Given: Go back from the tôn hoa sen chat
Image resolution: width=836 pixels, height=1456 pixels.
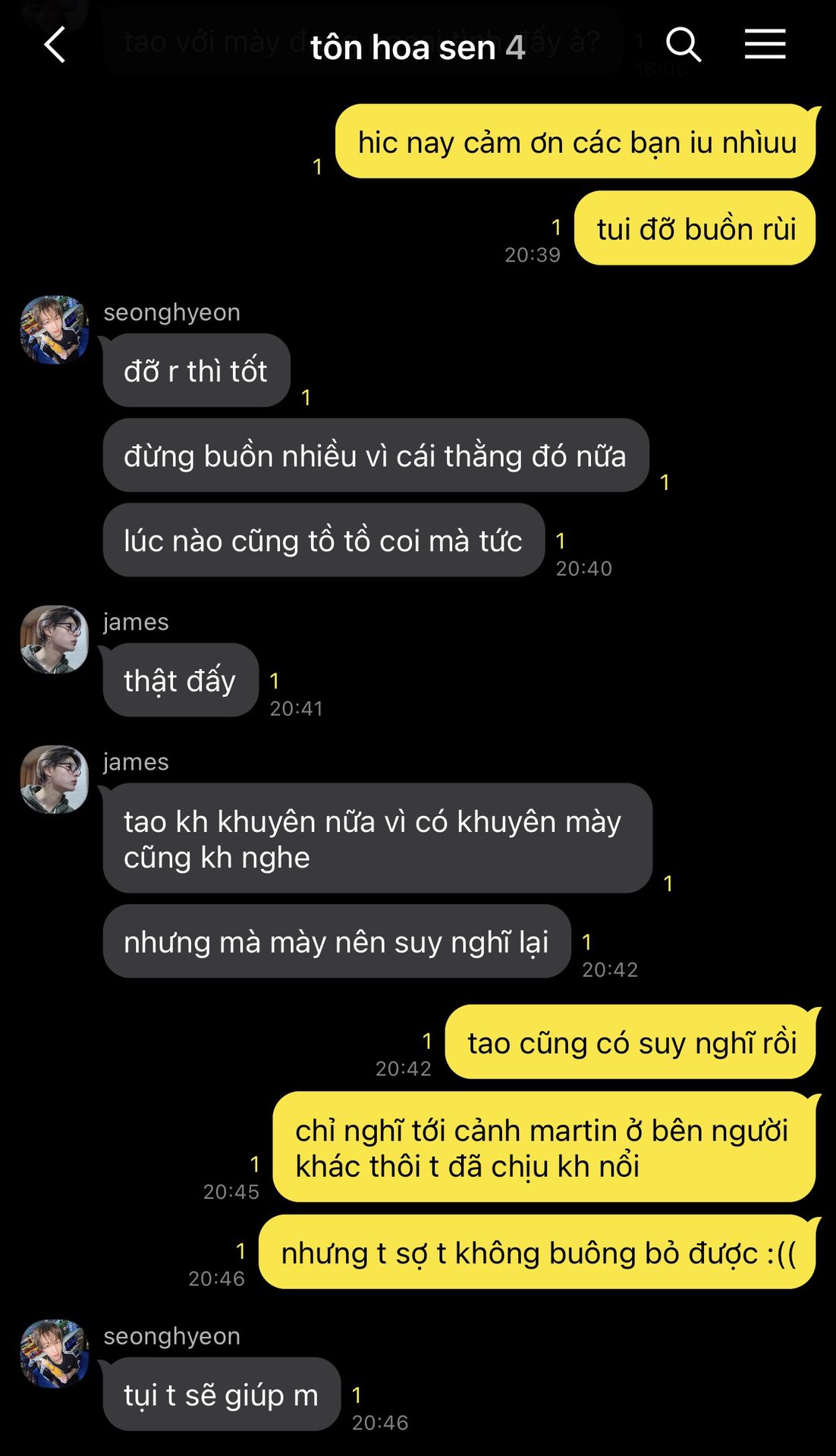Looking at the screenshot, I should 55,45.
